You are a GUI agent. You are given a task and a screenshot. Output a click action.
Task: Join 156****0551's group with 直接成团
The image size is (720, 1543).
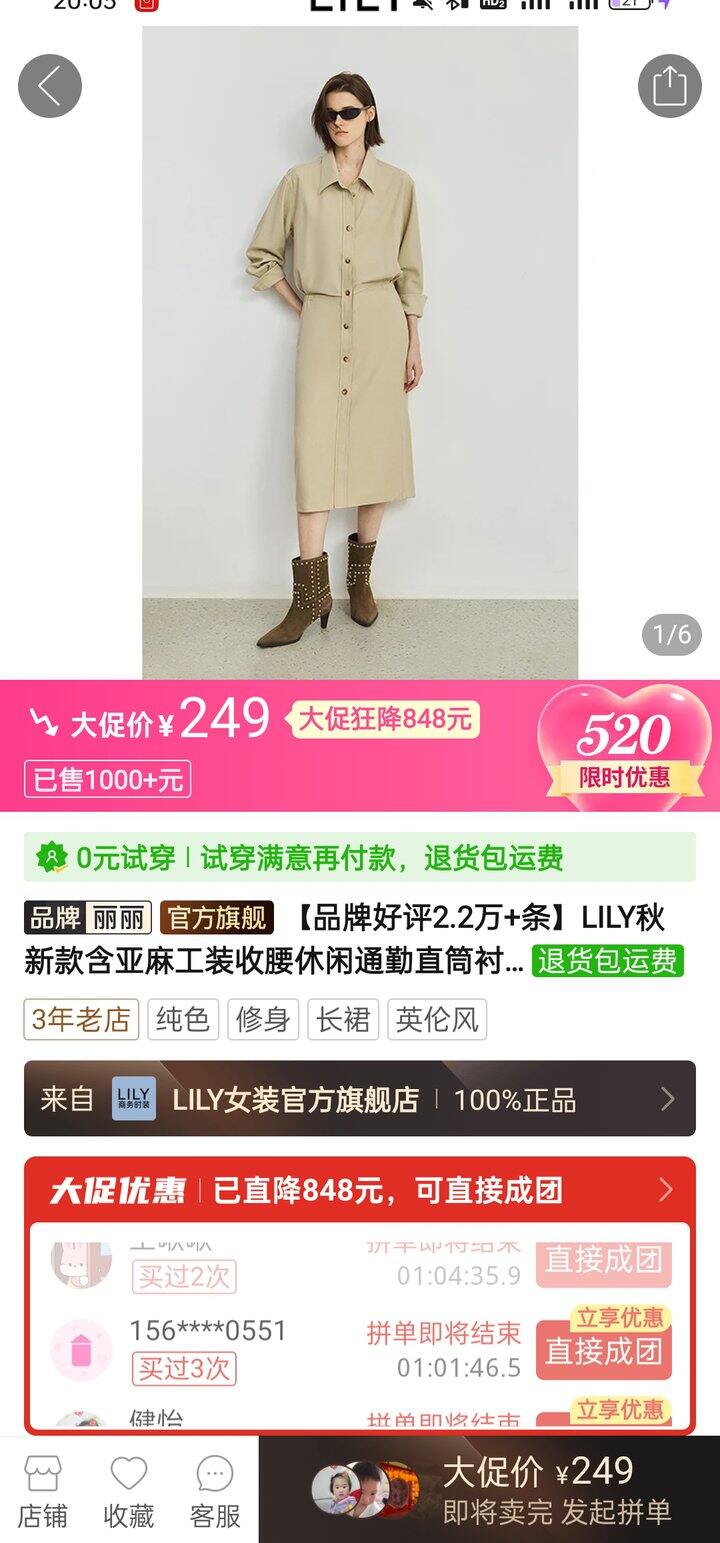(x=604, y=1350)
